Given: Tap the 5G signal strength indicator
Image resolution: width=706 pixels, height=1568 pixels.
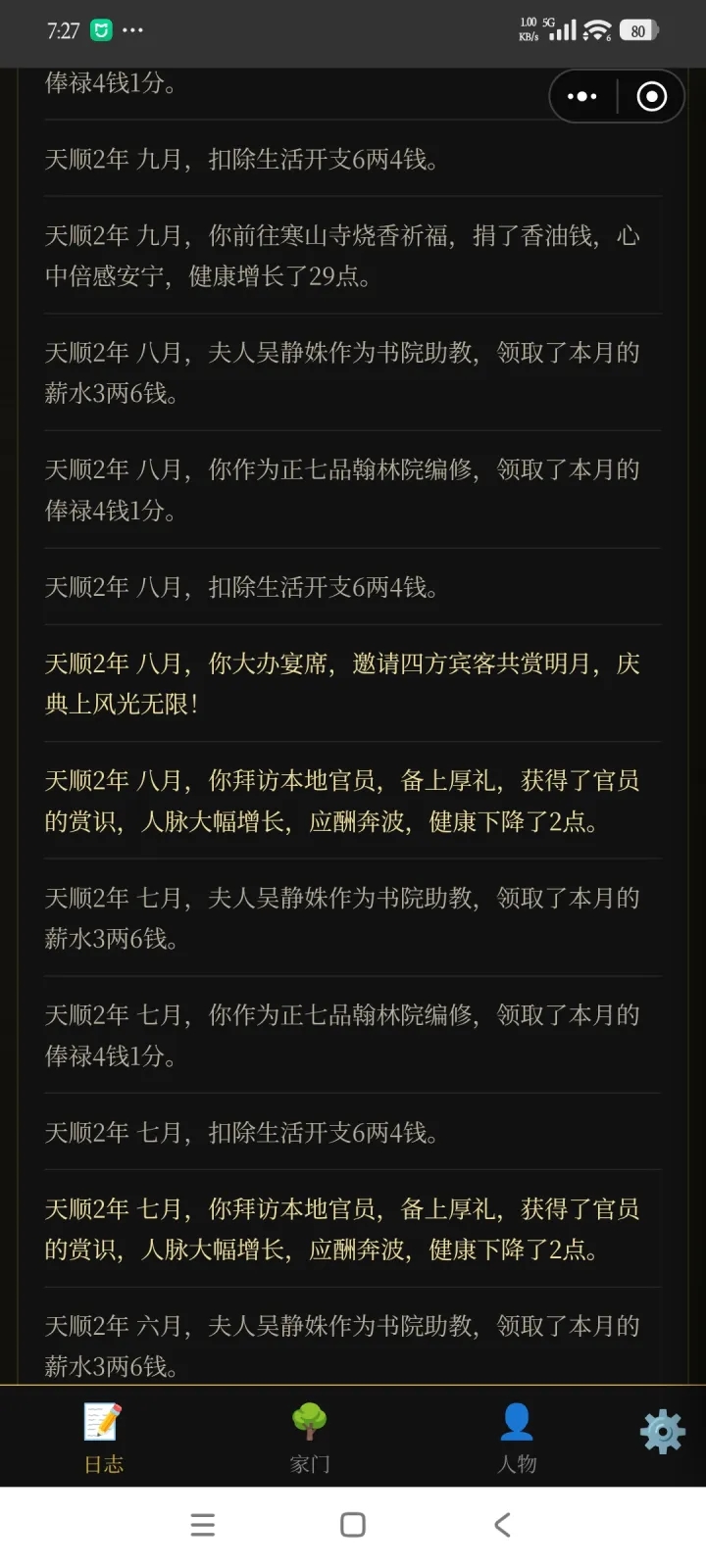Looking at the screenshot, I should 562,29.
